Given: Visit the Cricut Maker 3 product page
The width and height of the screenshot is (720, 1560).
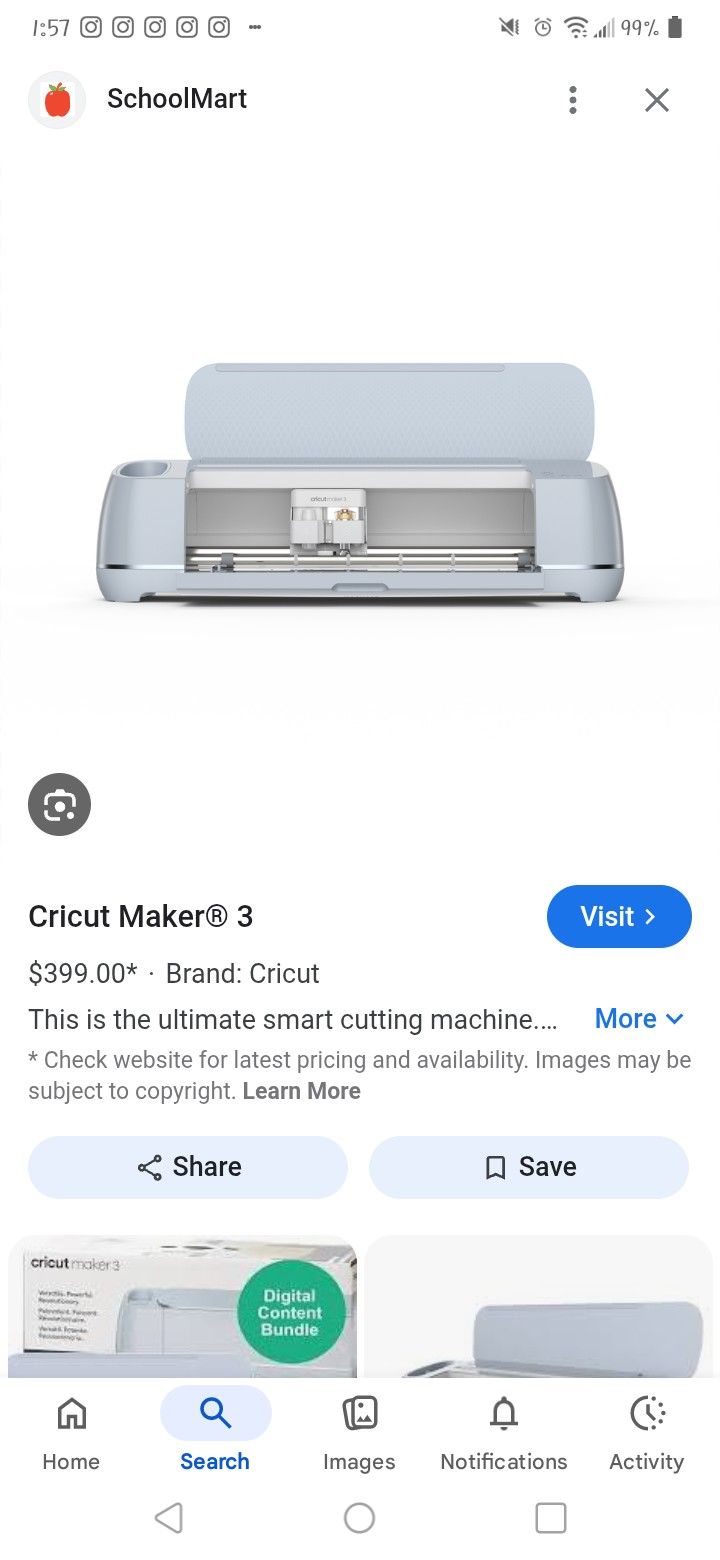Looking at the screenshot, I should (x=618, y=916).
